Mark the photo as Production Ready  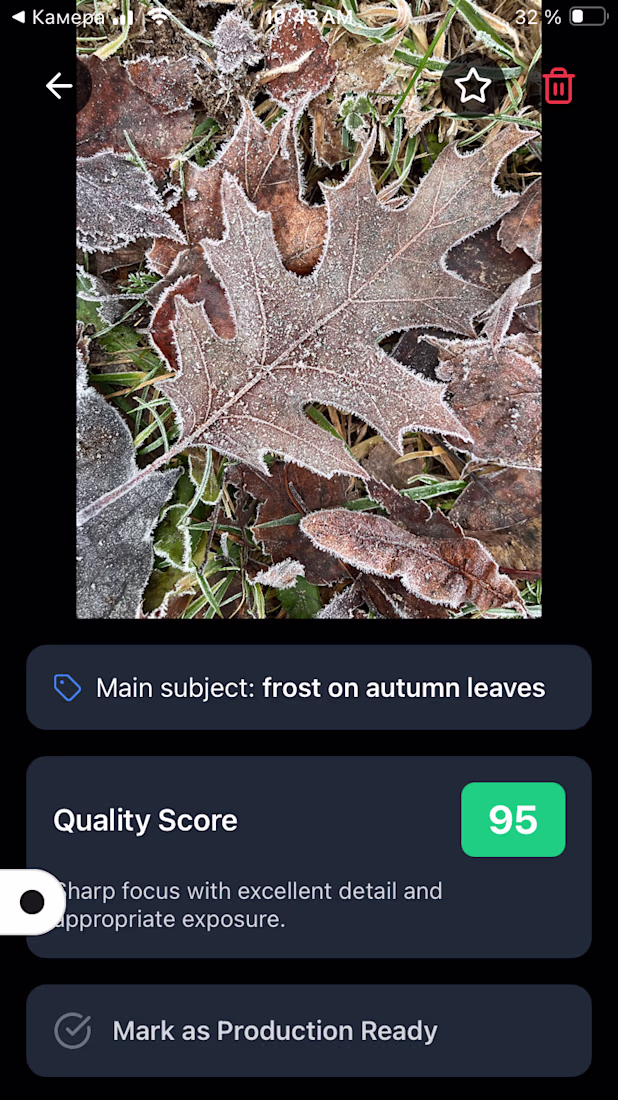point(308,1030)
